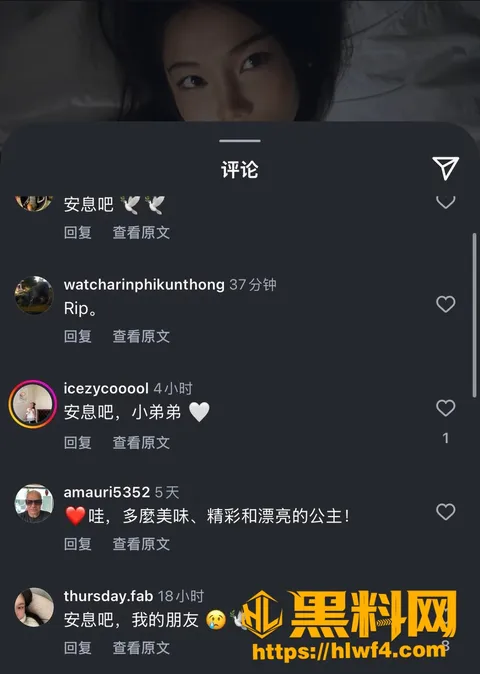The height and width of the screenshot is (674, 480).
Task: Reply to amauri5352's comment
Action: tap(78, 544)
